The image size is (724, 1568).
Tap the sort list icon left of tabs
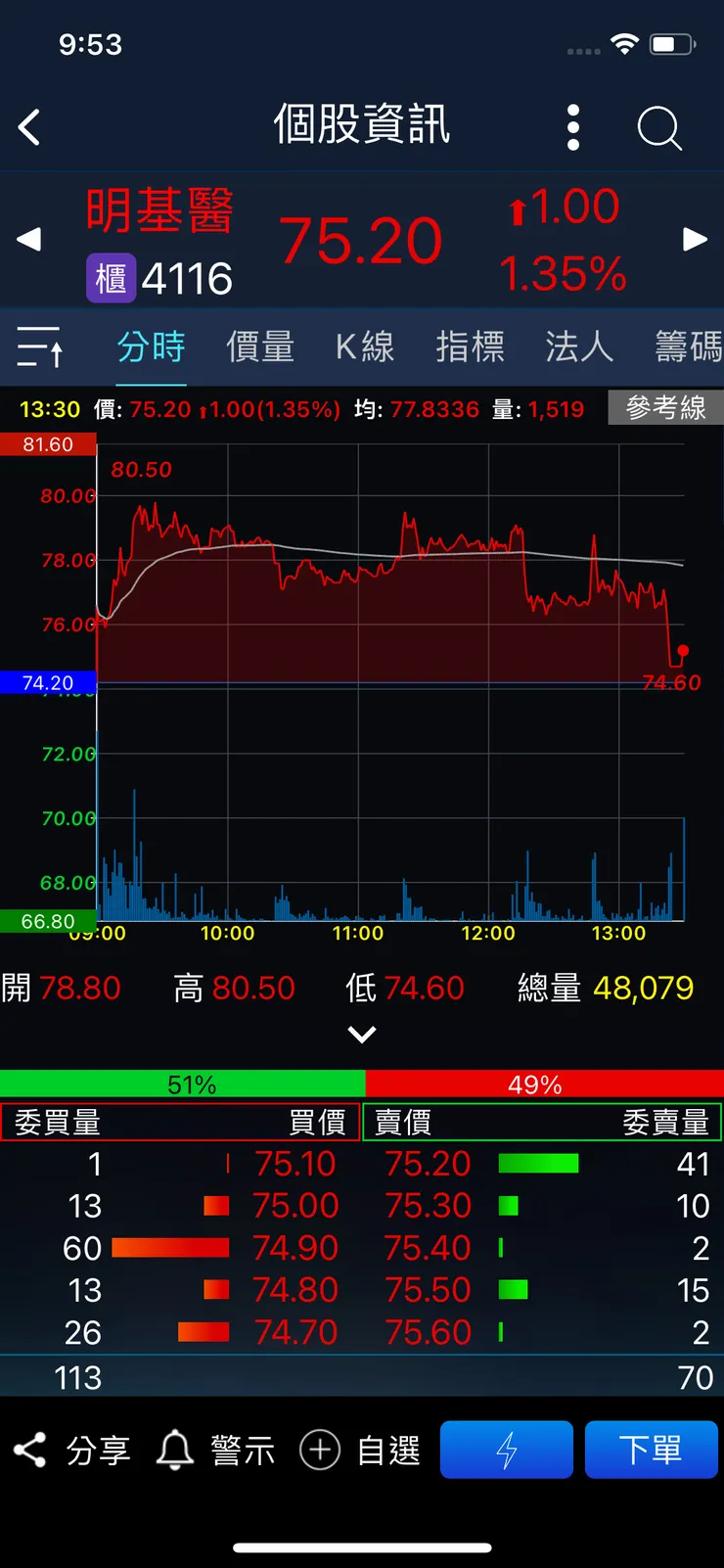click(x=39, y=346)
